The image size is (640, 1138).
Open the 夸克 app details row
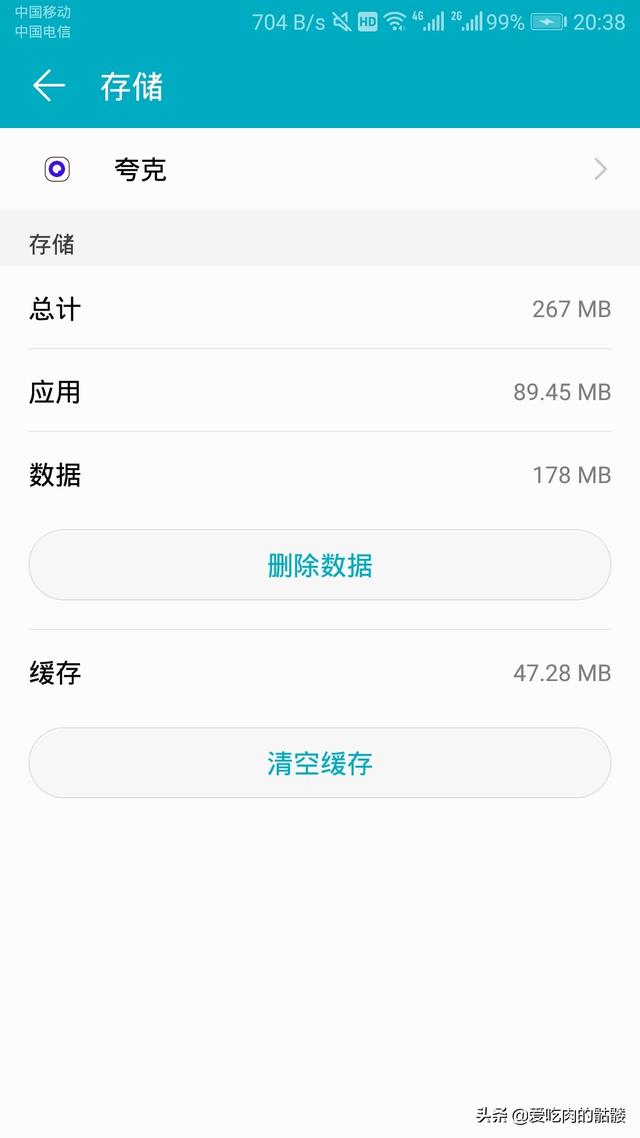[320, 170]
